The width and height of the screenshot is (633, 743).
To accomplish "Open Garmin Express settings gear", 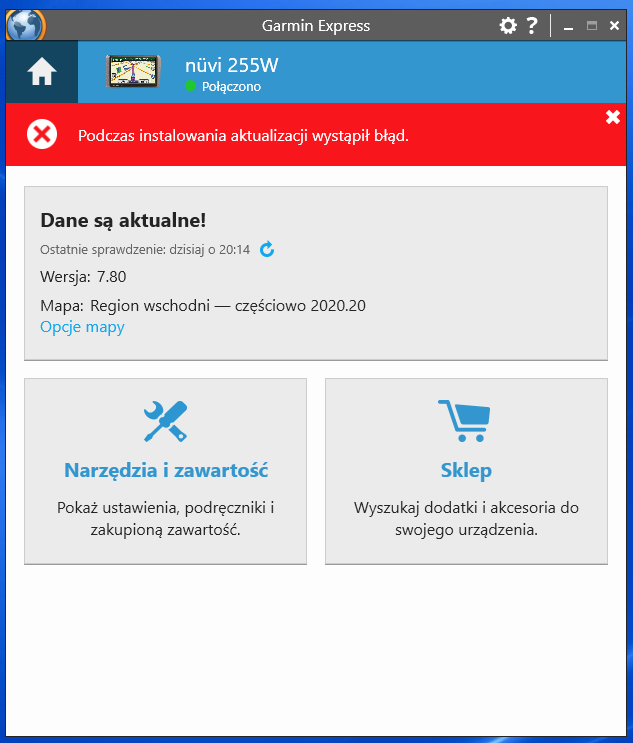I will coord(508,25).
